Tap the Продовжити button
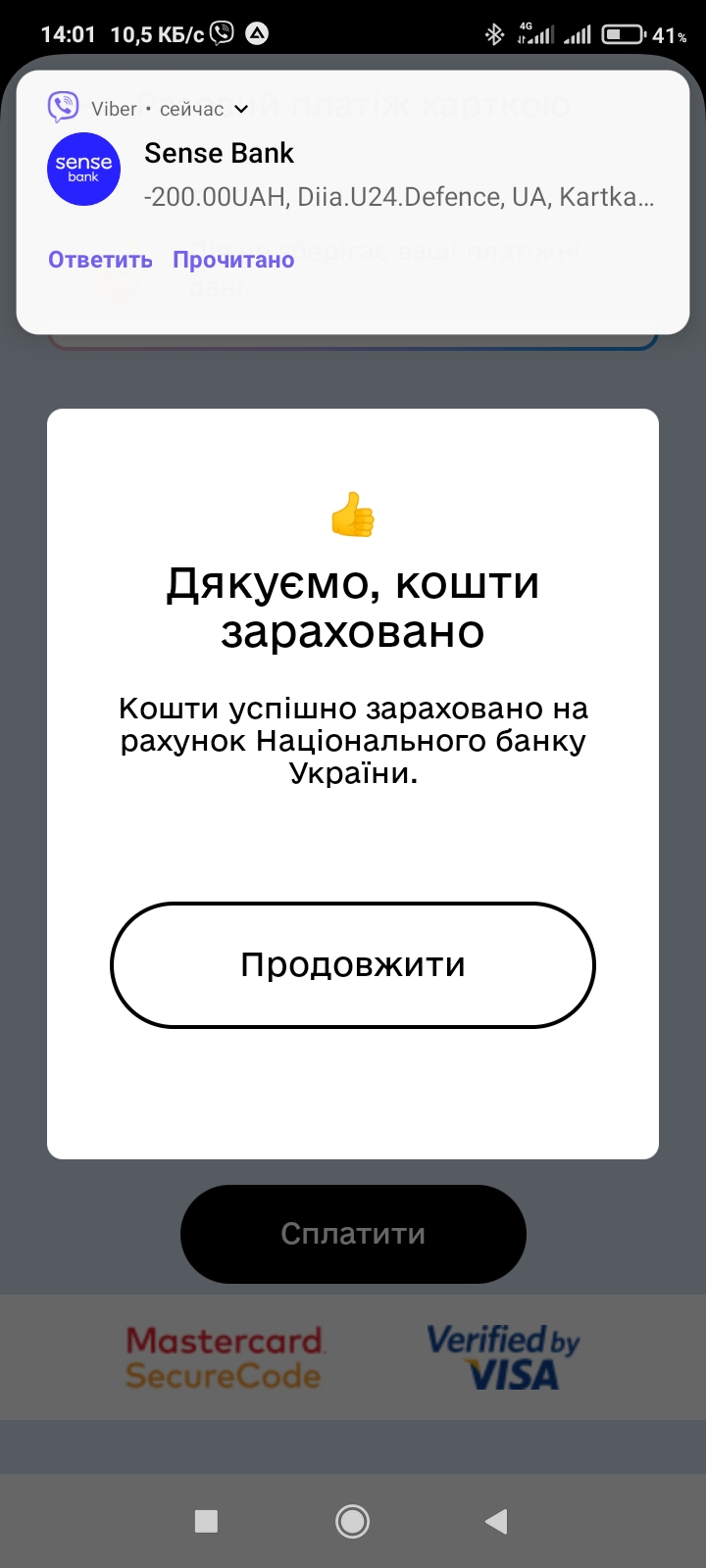 353,965
